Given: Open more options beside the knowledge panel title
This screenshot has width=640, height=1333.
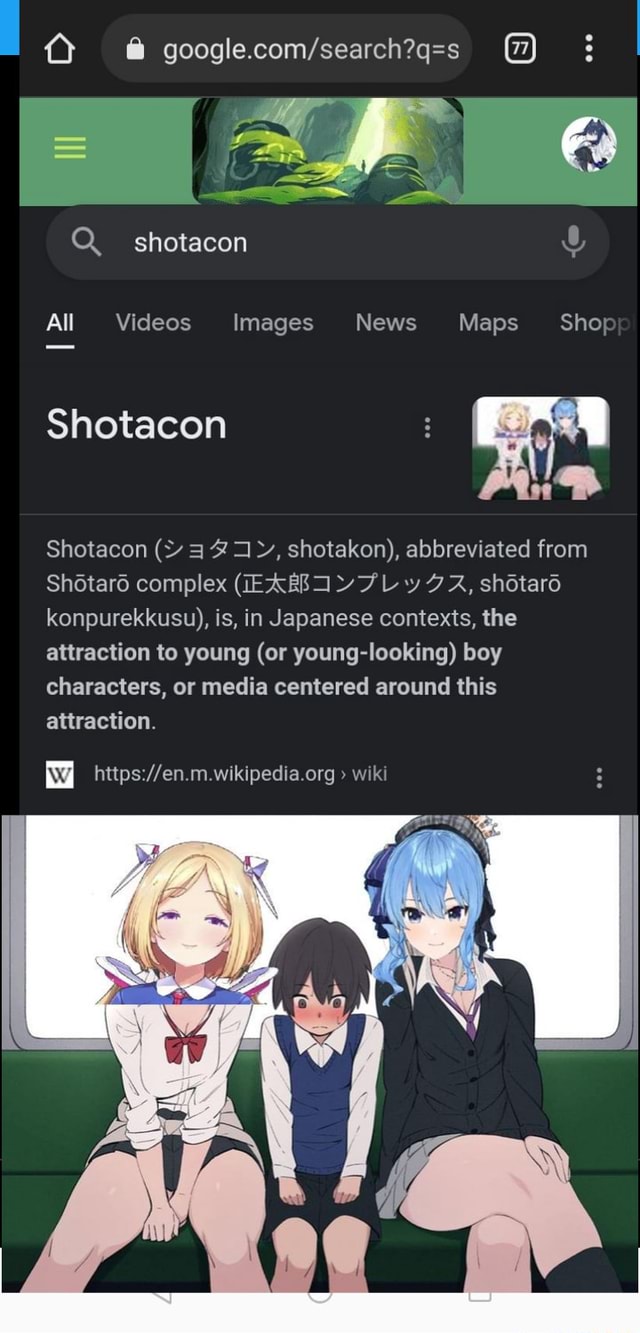Looking at the screenshot, I should point(428,428).
